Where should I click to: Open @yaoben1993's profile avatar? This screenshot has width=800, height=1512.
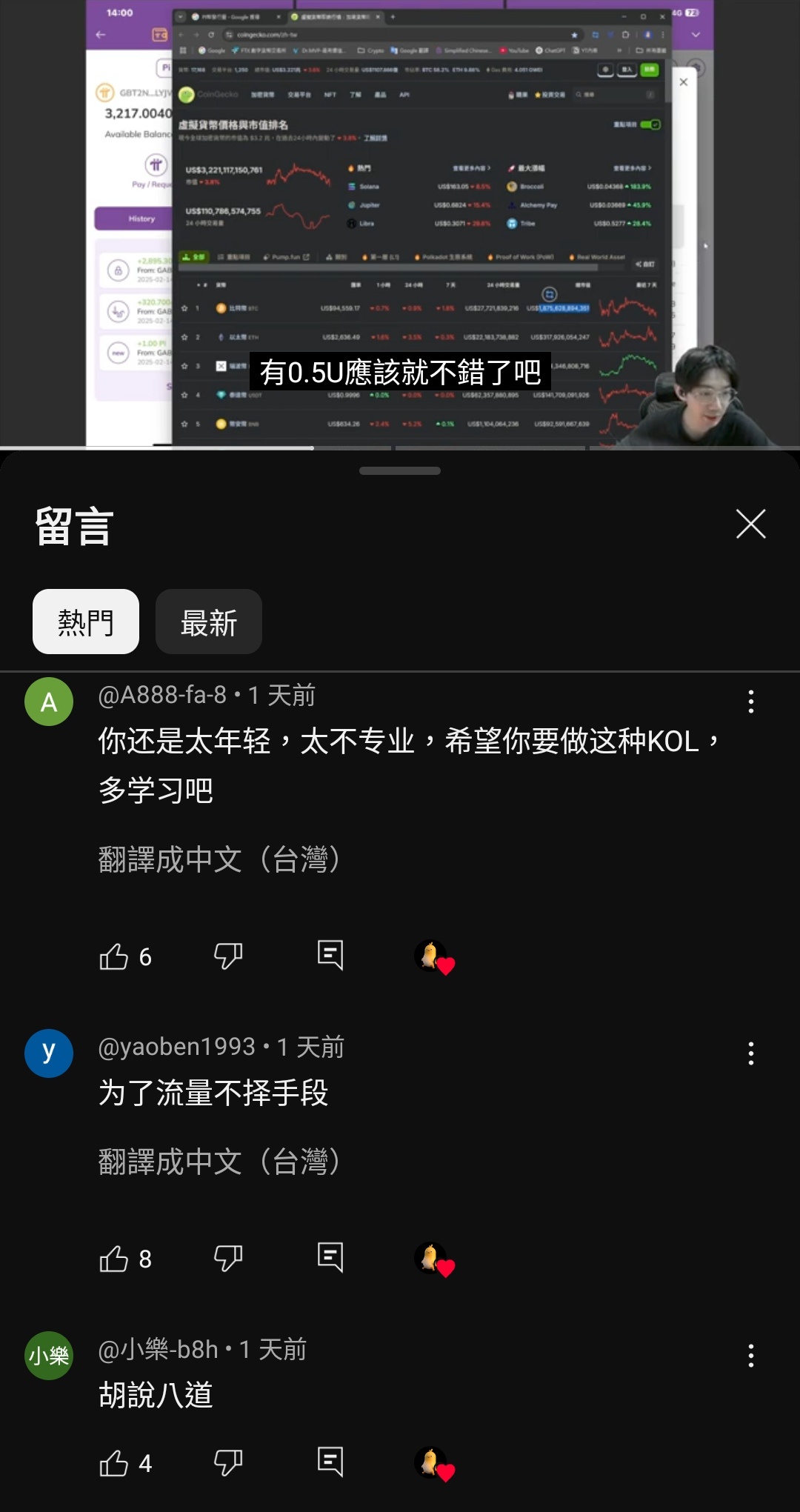pos(49,1053)
